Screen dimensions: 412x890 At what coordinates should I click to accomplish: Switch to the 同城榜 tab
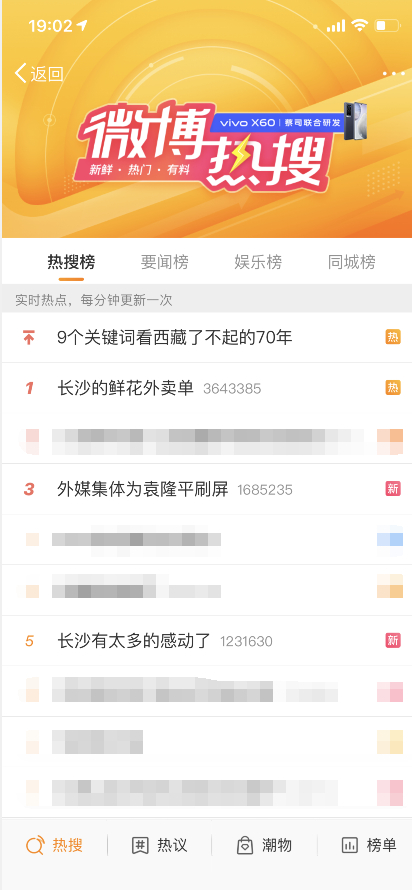[352, 262]
